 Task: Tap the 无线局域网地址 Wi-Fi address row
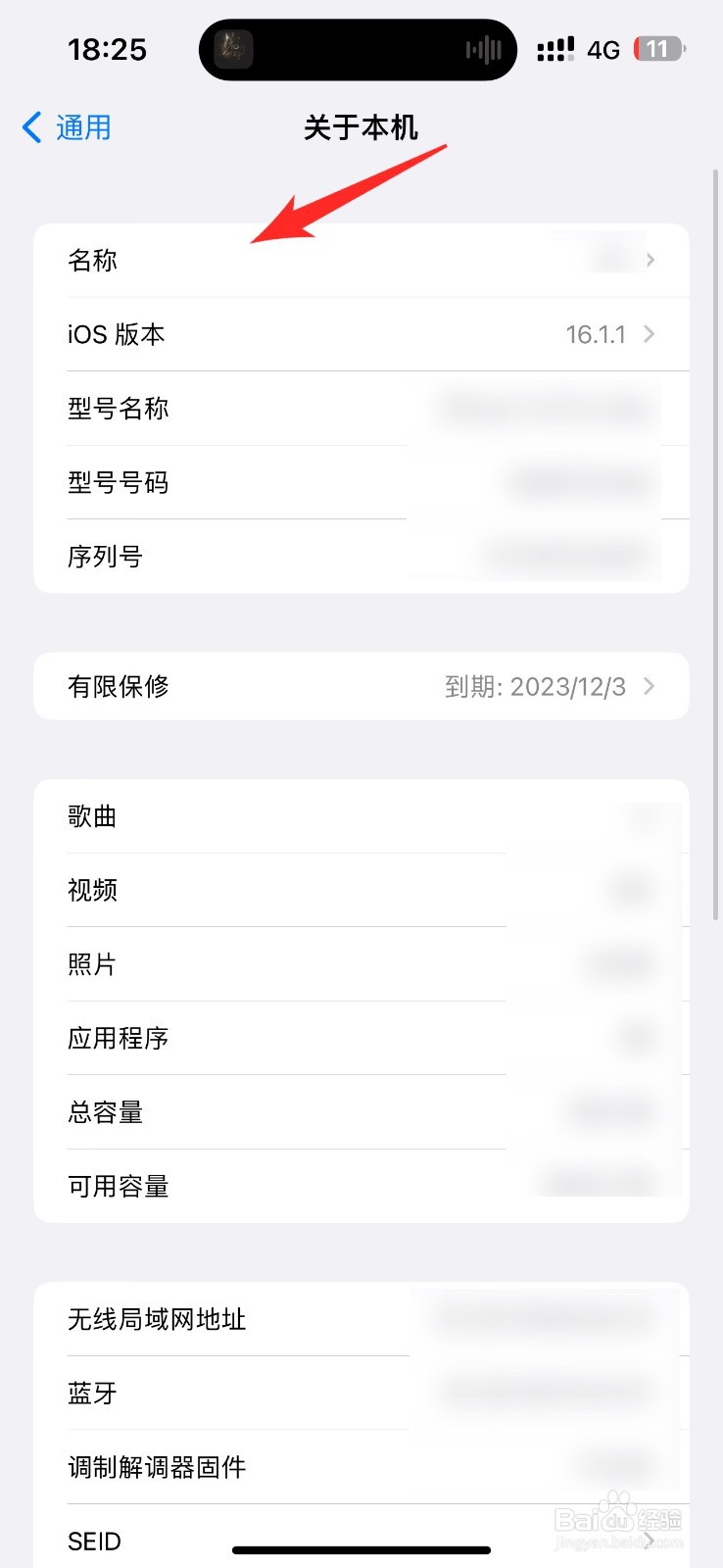361,1319
